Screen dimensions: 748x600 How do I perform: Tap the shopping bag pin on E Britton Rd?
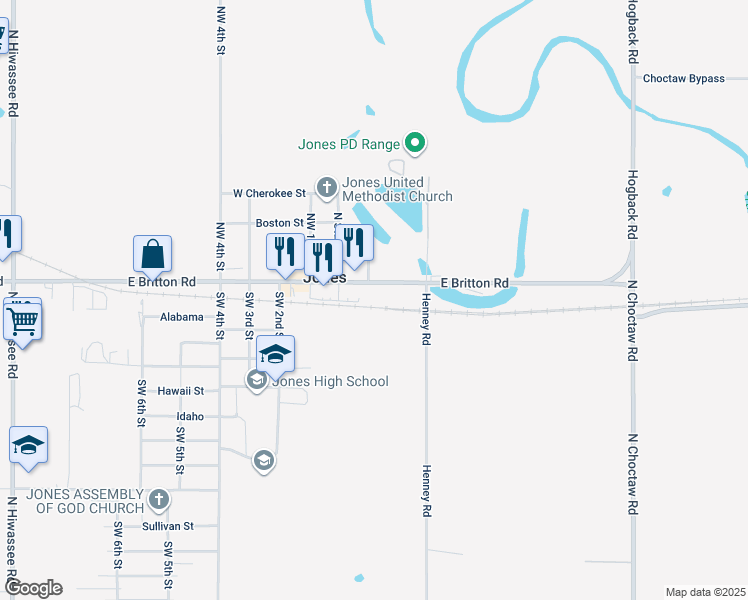pos(152,254)
